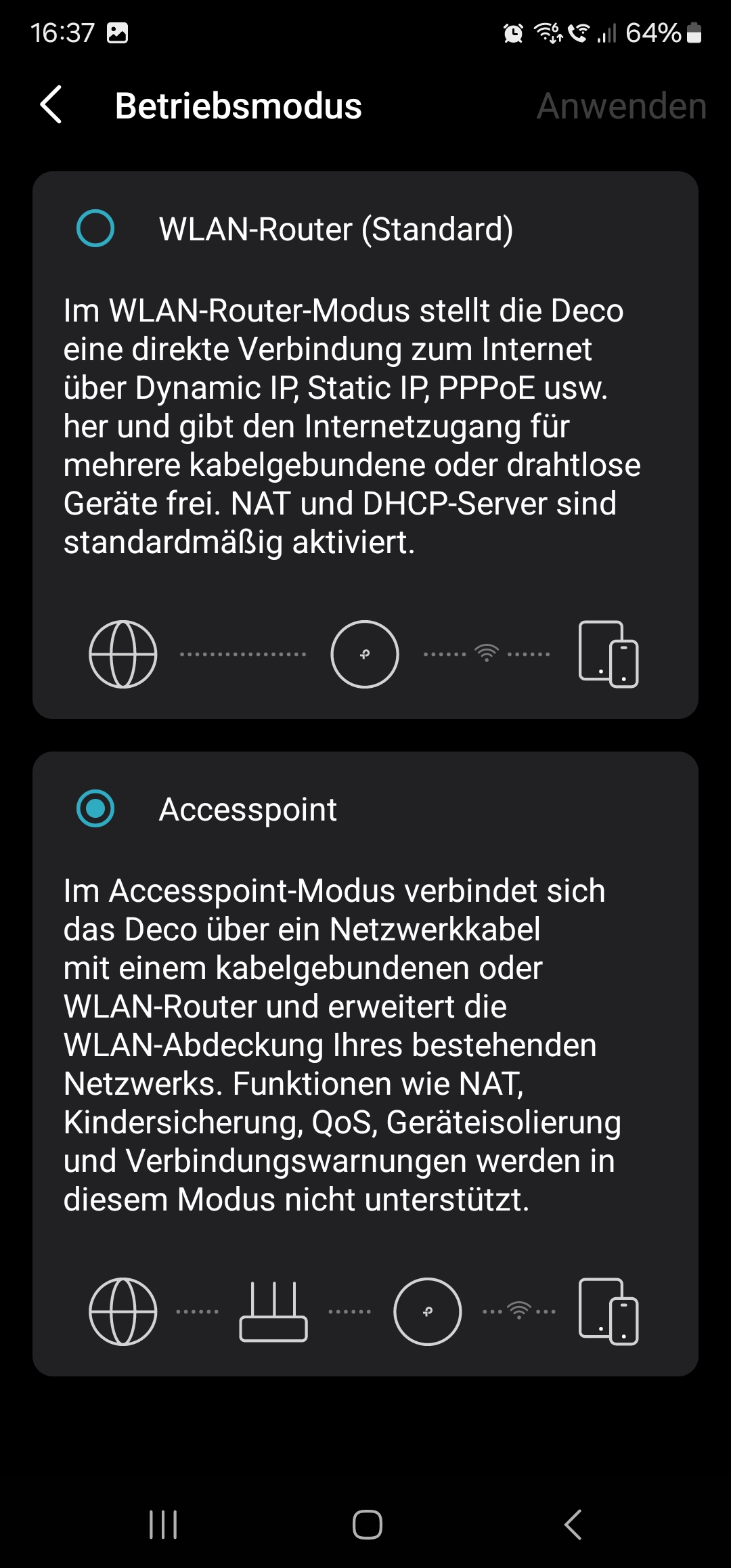This screenshot has width=731, height=1568.
Task: Tap Anwenden to apply the mode
Action: click(621, 106)
